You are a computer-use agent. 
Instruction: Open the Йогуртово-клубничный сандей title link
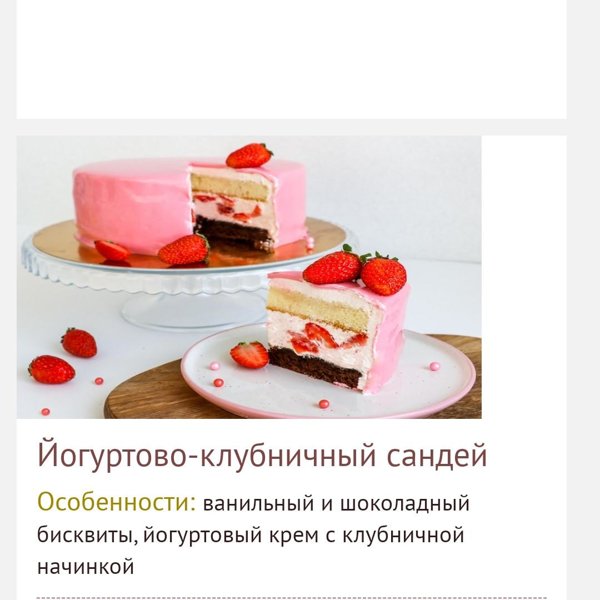pyautogui.click(x=262, y=456)
